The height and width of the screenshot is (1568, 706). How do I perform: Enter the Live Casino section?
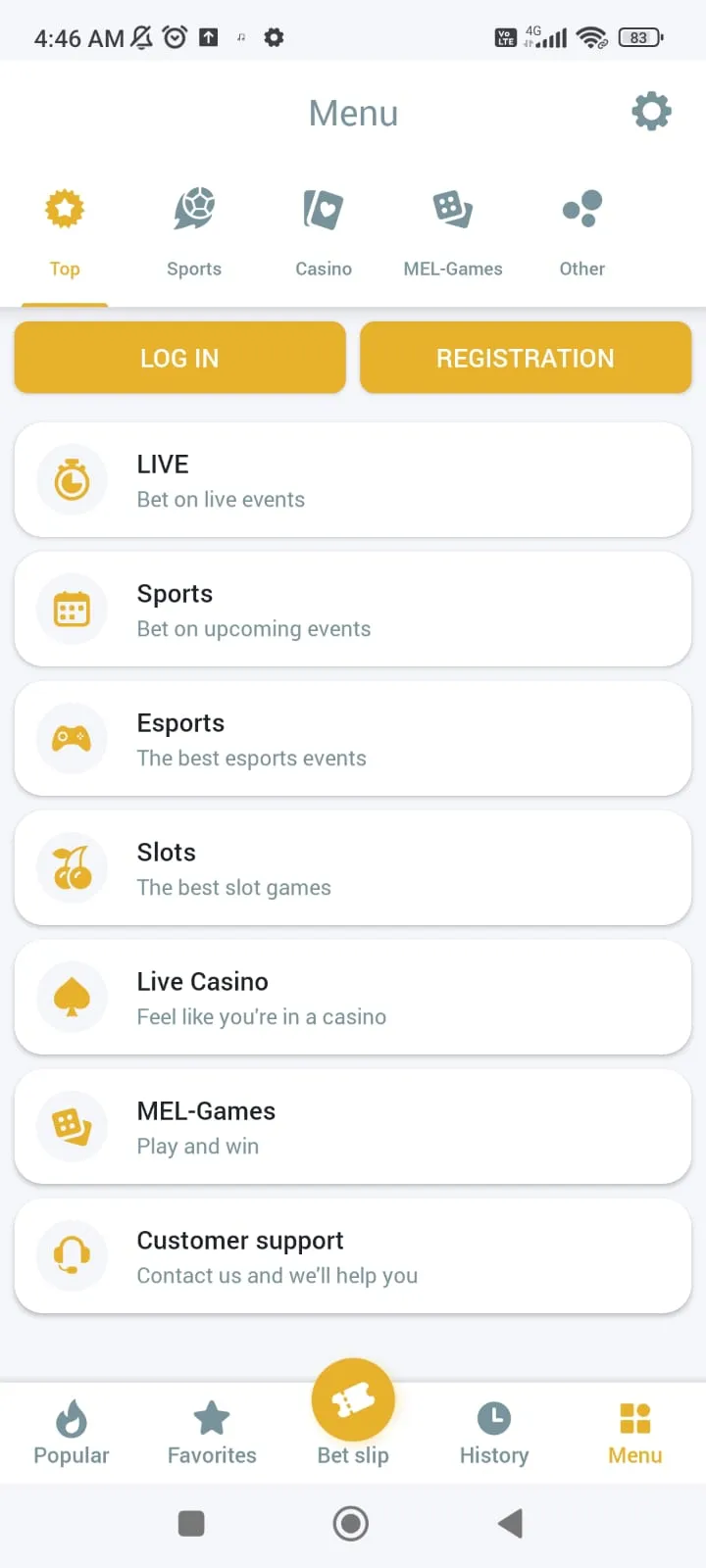pos(353,998)
